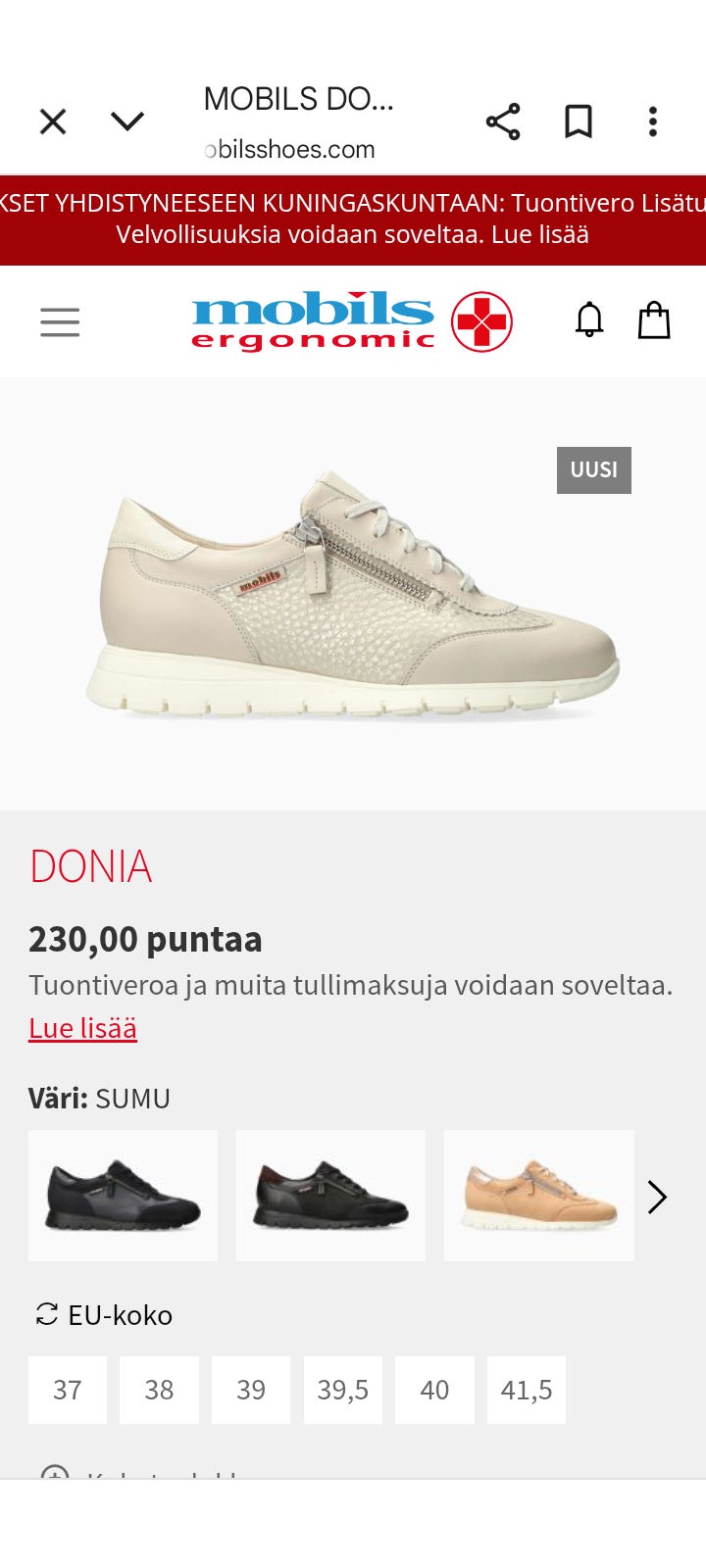Pick the tan shoe color variant
Viewport: 706px width, 1568px height.
coord(538,1196)
